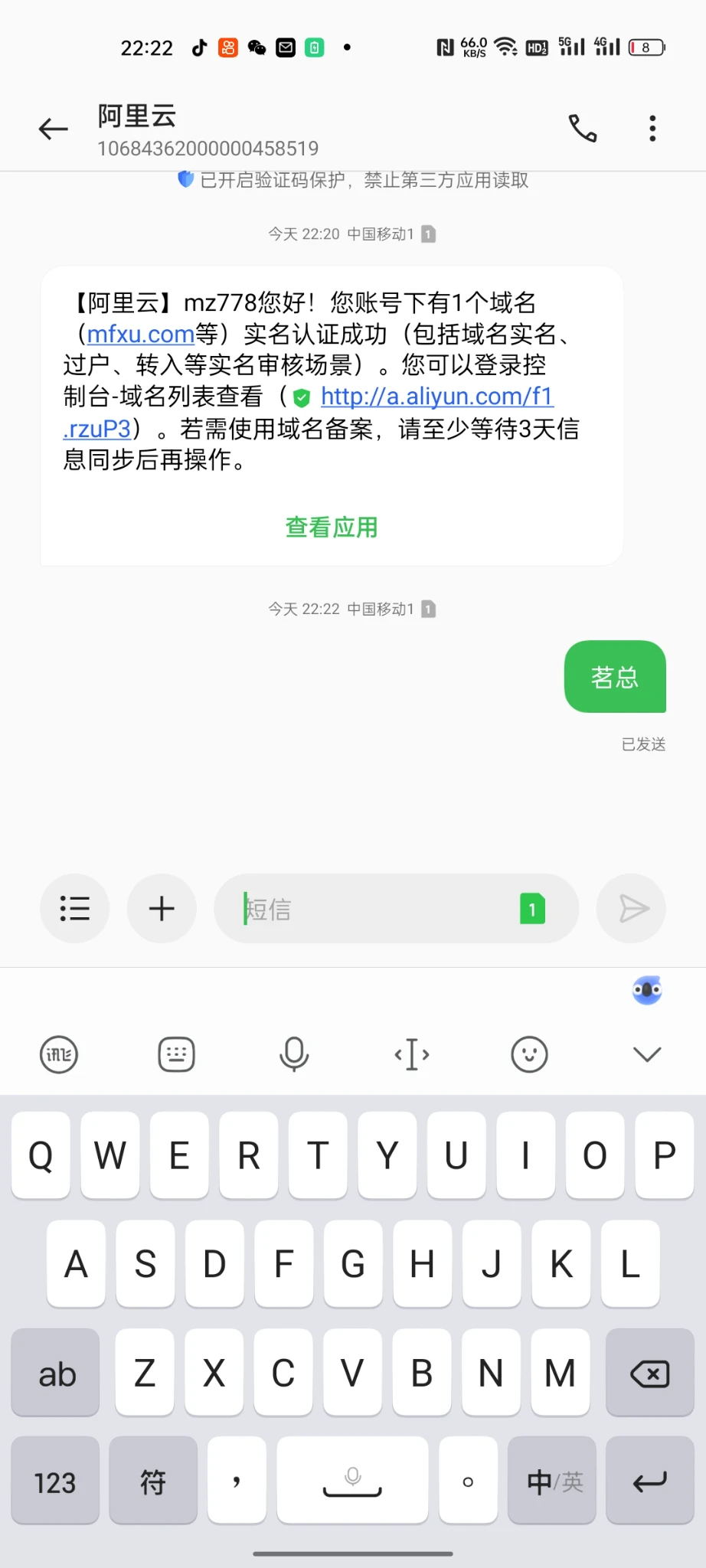
Task: Collapse the keyboard with down chevron
Action: coord(647,1055)
